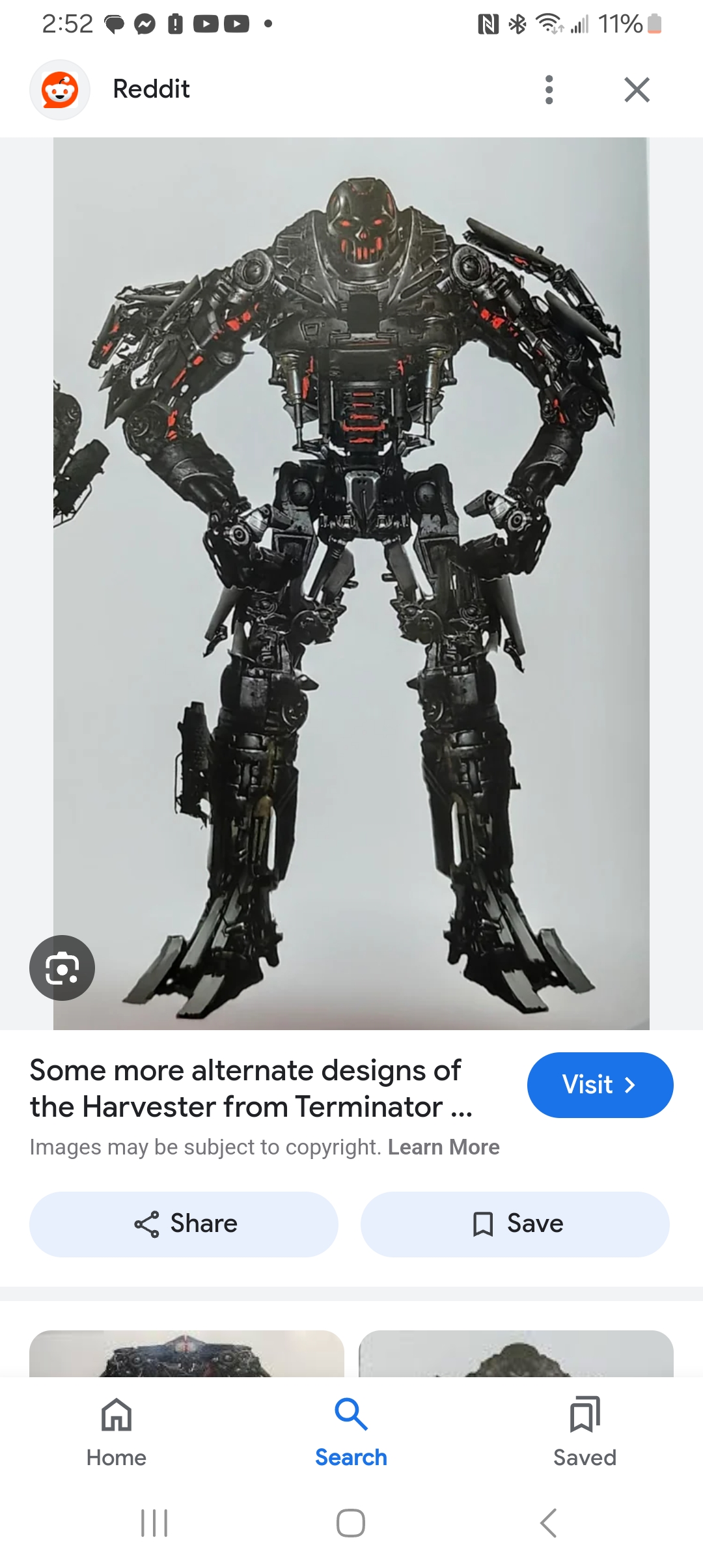The width and height of the screenshot is (703, 1568).
Task: Open recent apps from navigation bar
Action: (154, 1522)
